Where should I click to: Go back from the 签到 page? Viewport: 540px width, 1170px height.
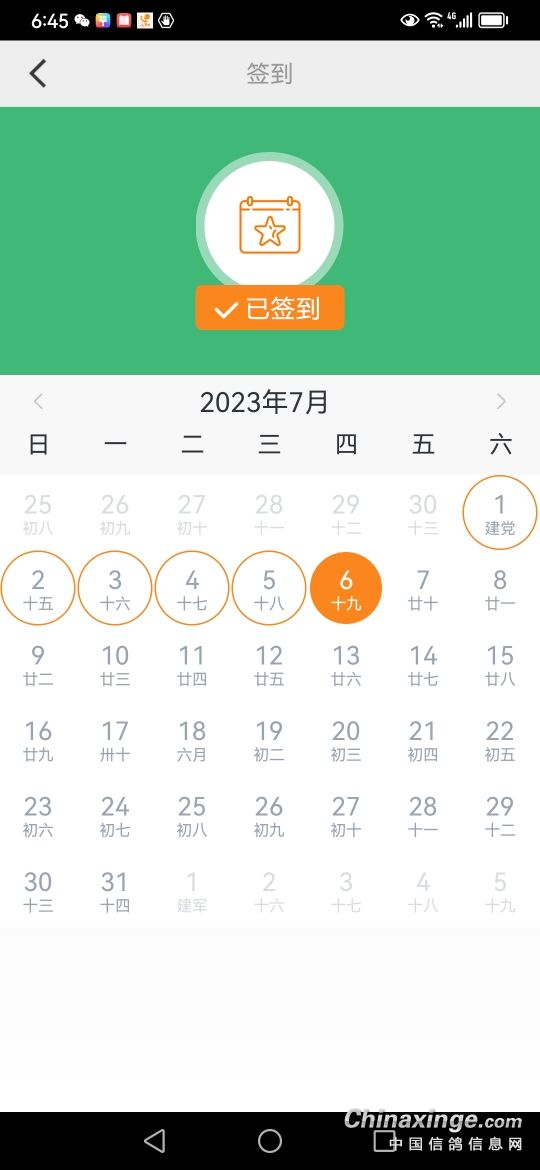tap(37, 73)
